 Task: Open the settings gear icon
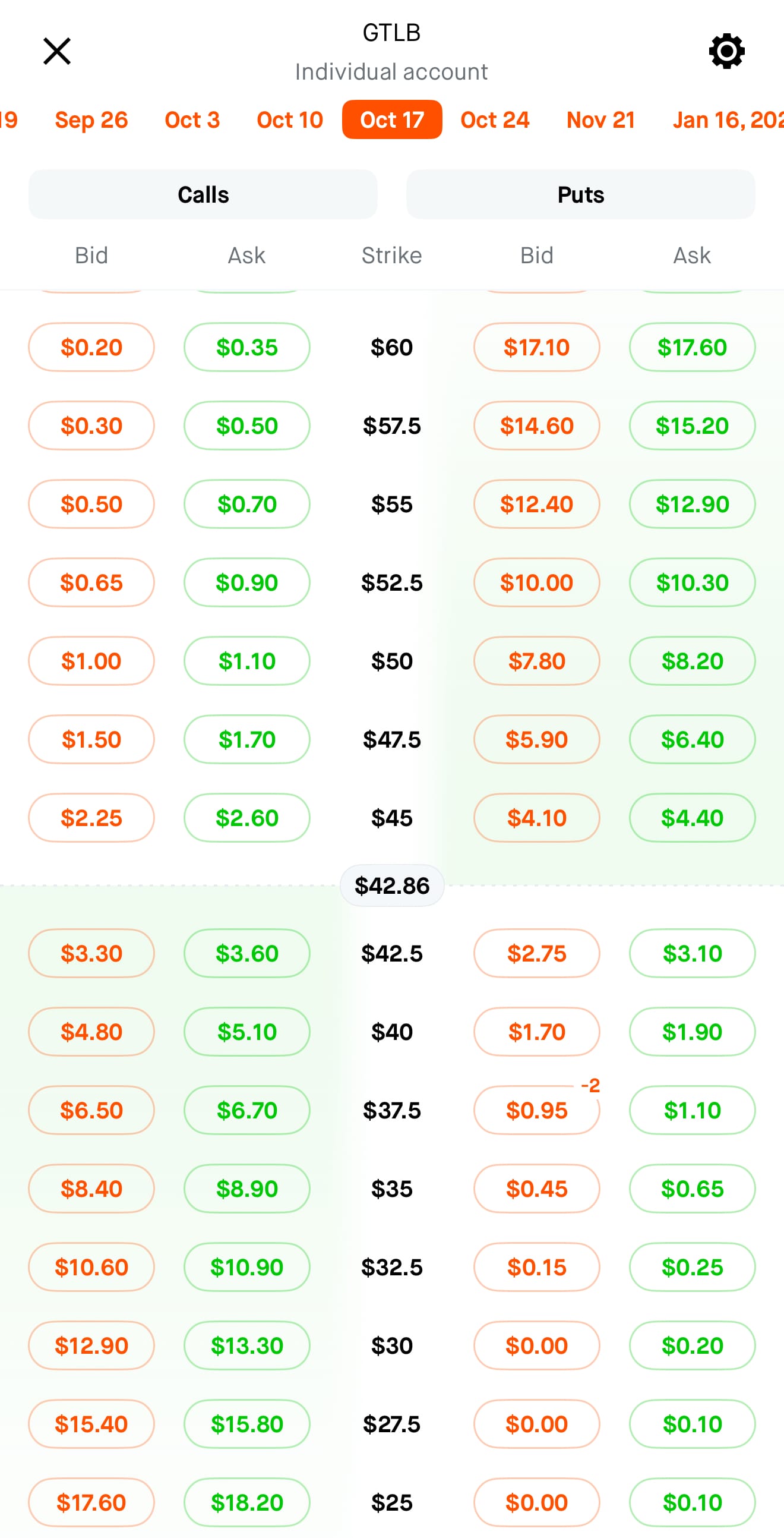coord(726,51)
